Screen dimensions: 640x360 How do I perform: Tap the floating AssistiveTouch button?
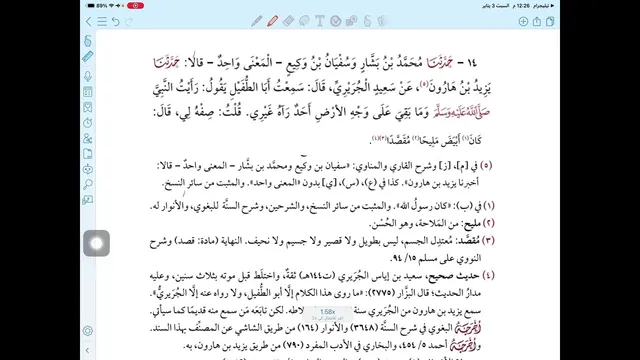point(96,243)
